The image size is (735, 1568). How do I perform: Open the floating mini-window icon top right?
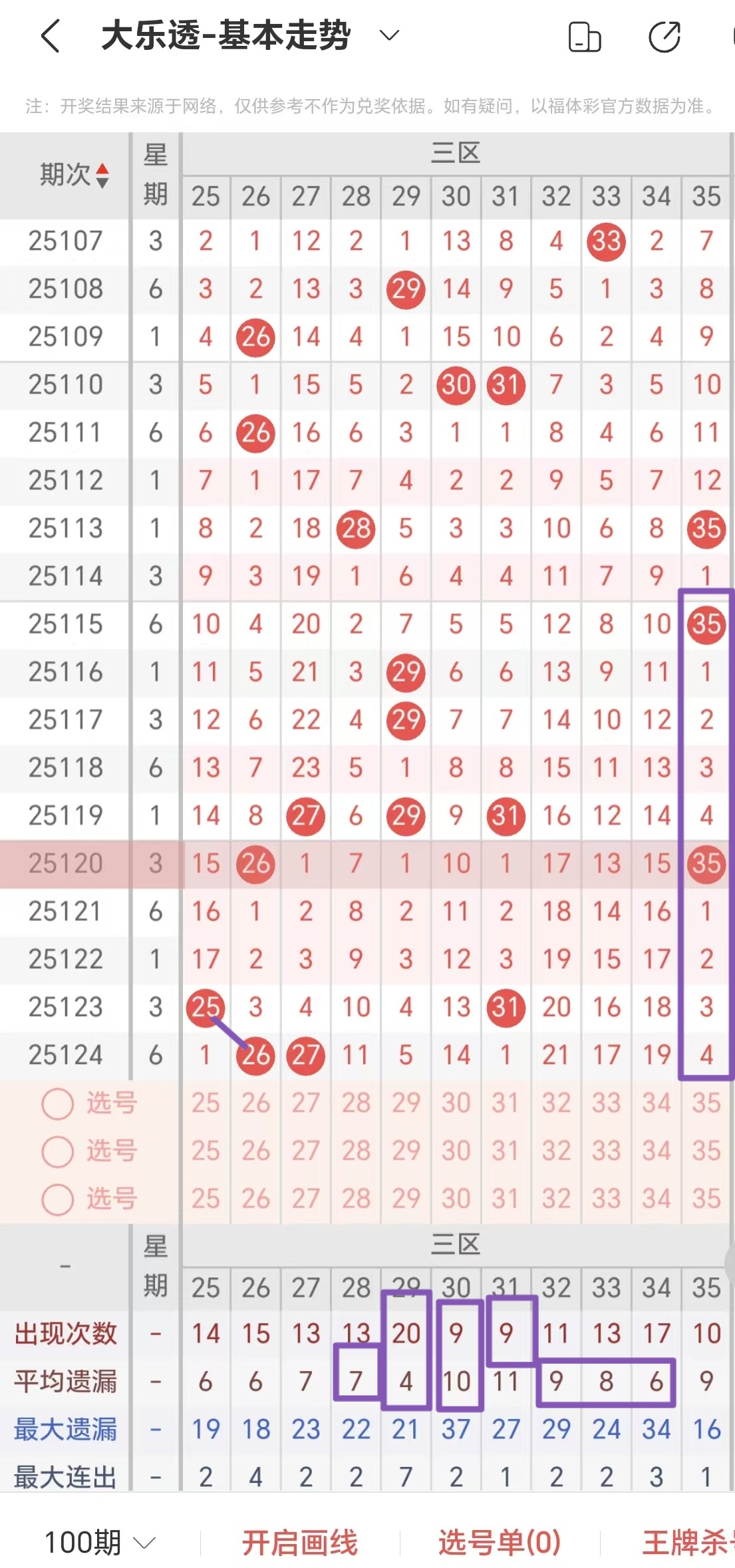(x=583, y=38)
